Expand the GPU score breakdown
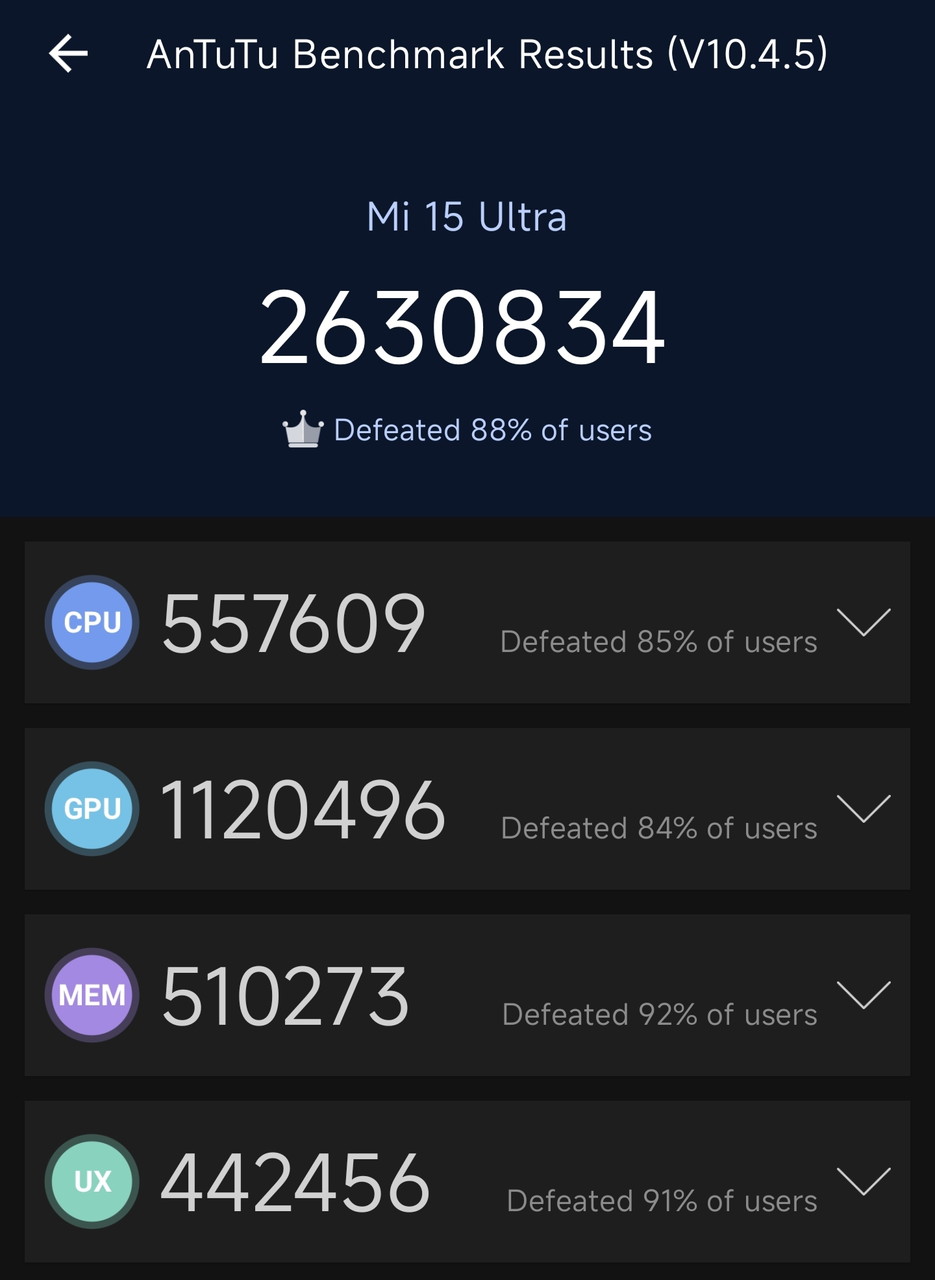Image resolution: width=935 pixels, height=1280 pixels. [863, 808]
